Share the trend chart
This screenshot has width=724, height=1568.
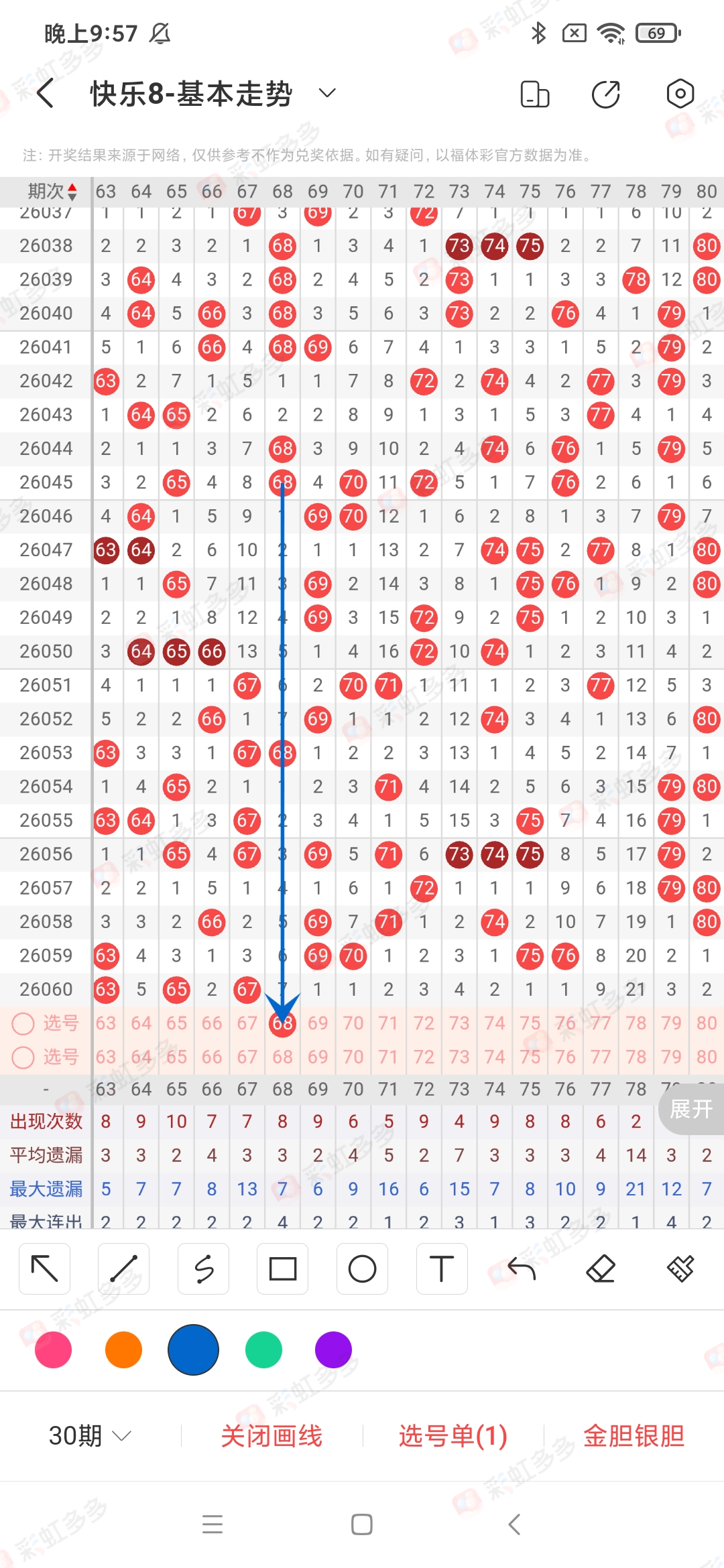click(606, 94)
